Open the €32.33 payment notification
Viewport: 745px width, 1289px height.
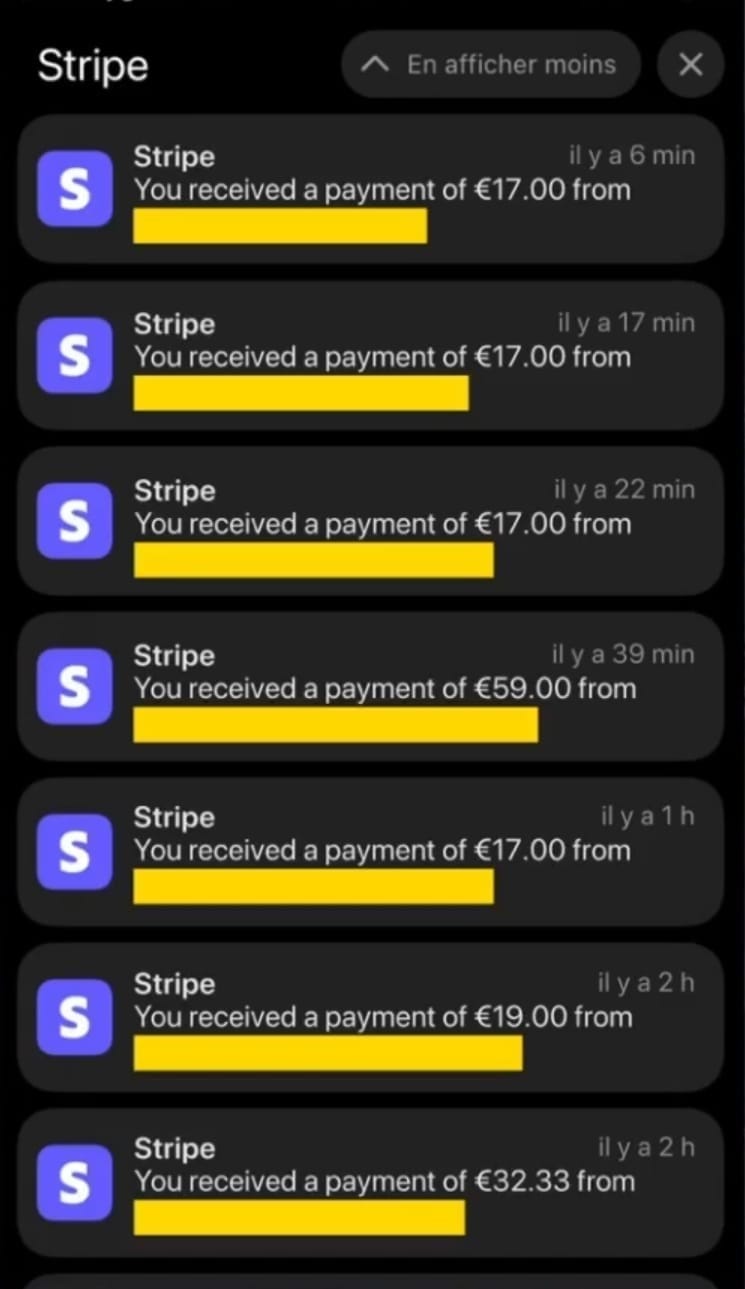coord(371,1182)
